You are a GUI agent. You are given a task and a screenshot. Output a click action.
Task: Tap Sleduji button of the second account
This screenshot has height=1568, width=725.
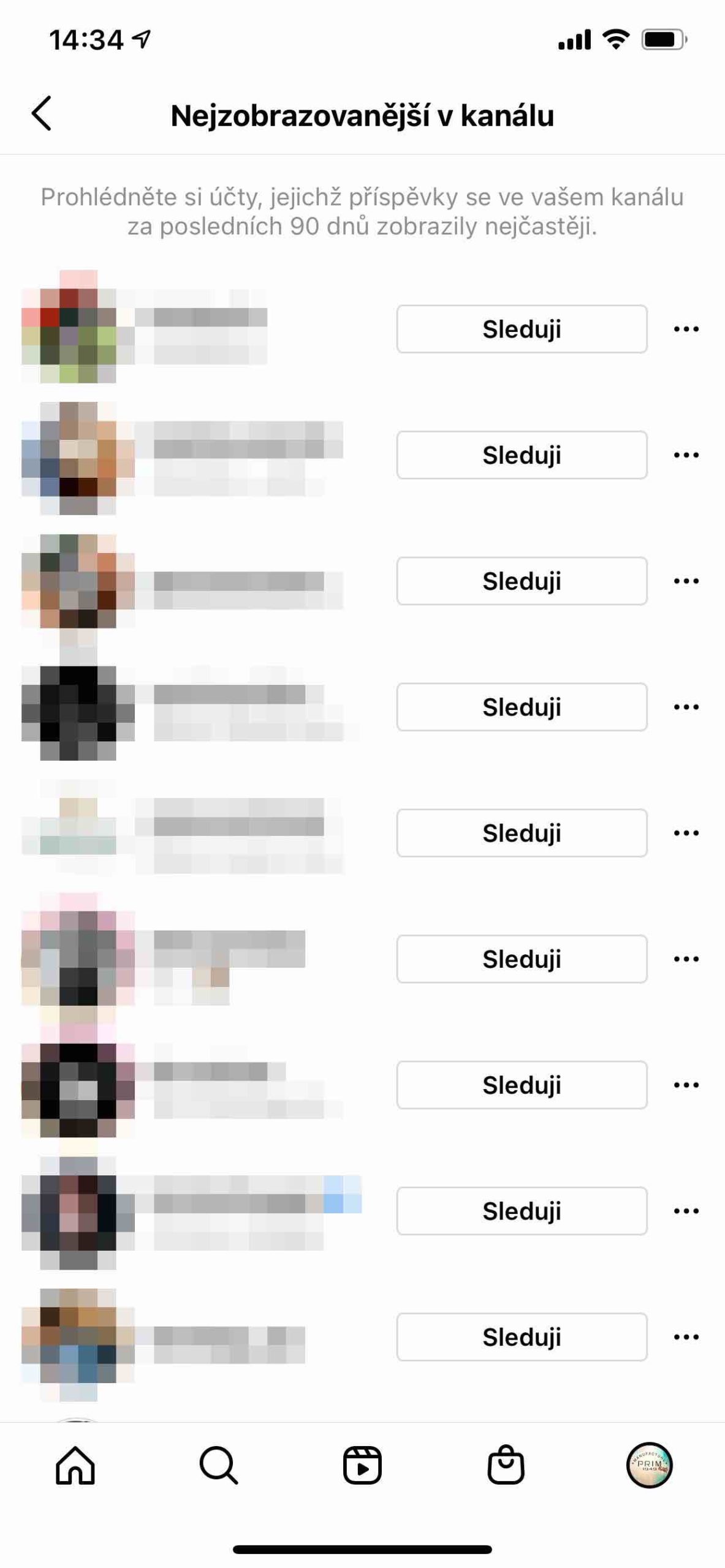coord(522,455)
